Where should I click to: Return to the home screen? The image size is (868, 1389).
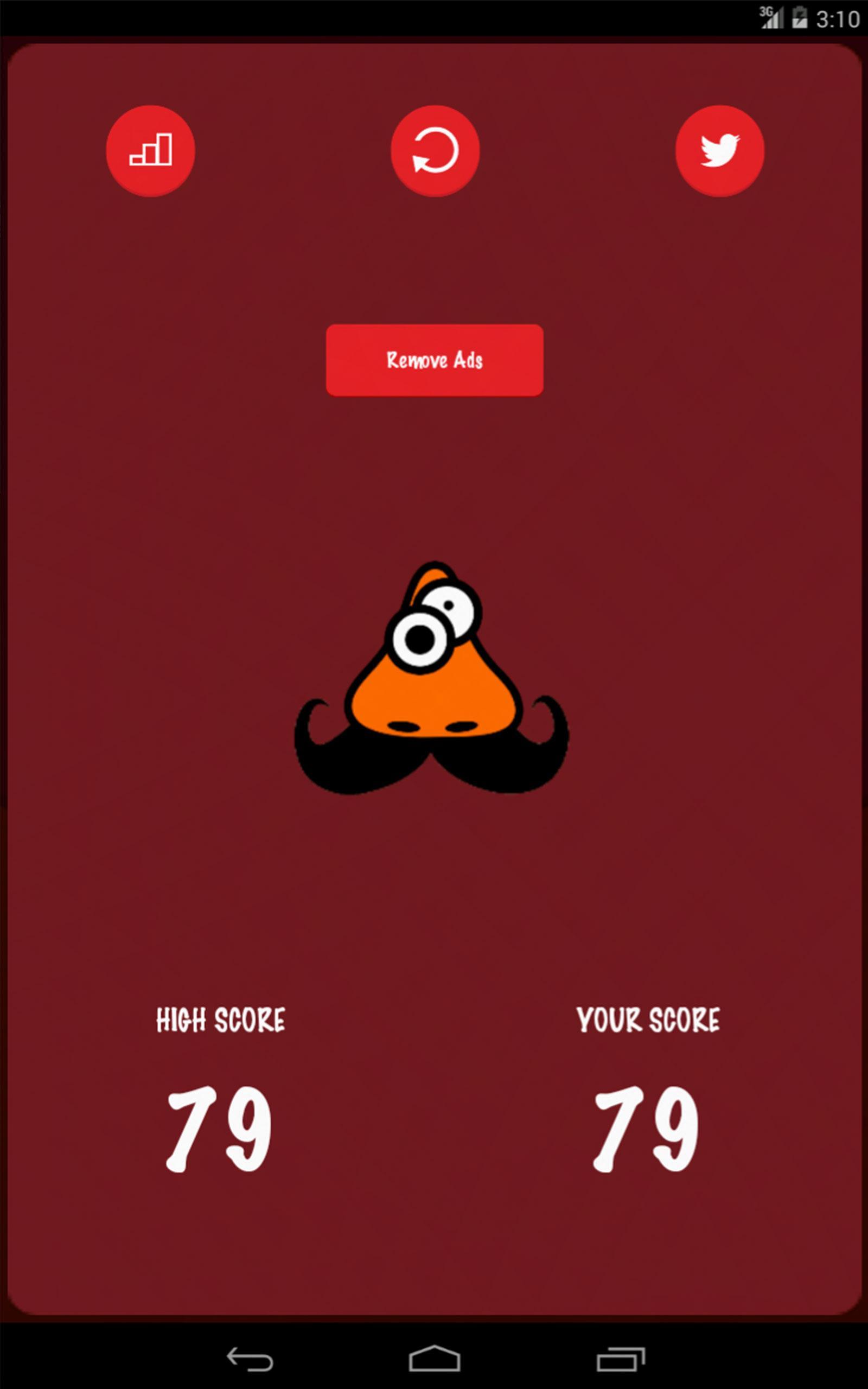pyautogui.click(x=435, y=1359)
